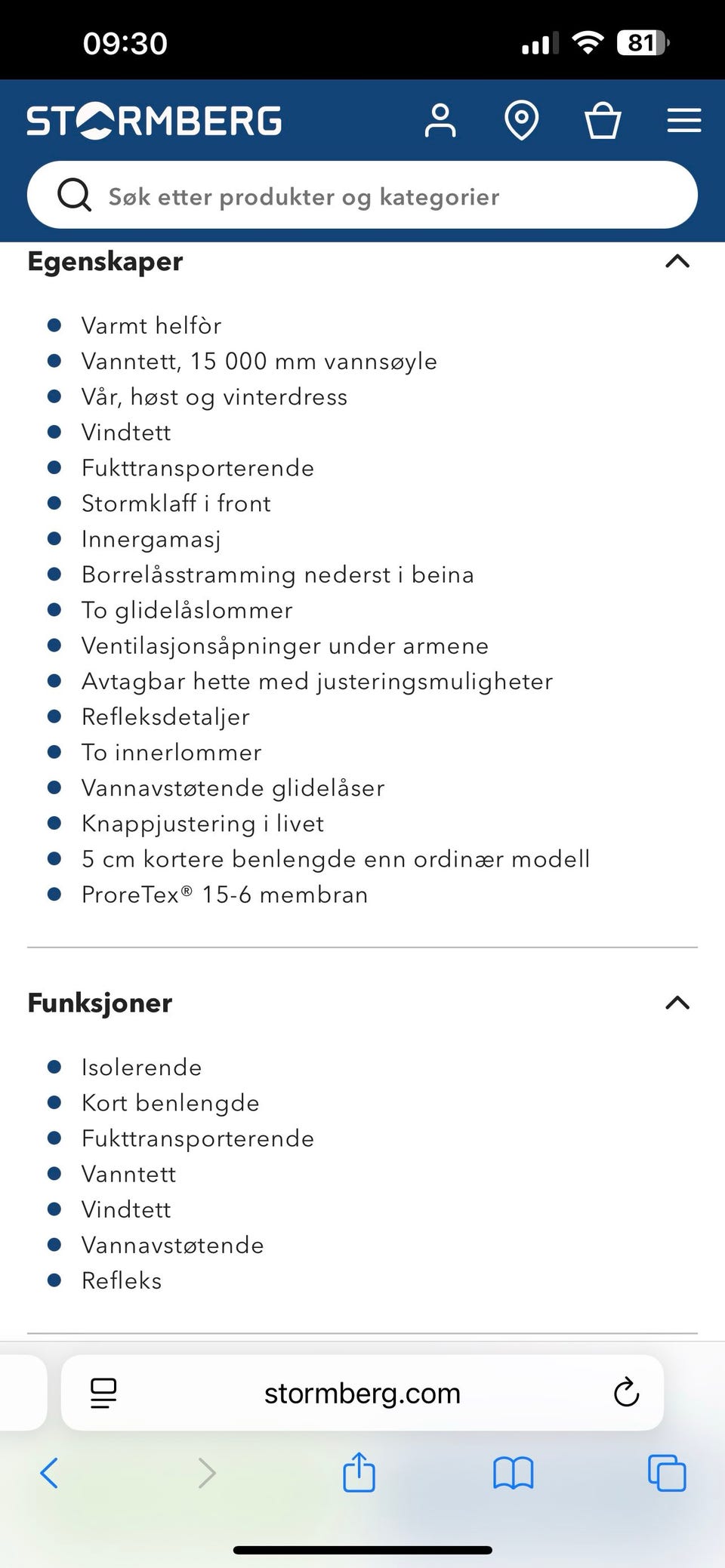
Task: Open the account profile icon
Action: pos(442,119)
